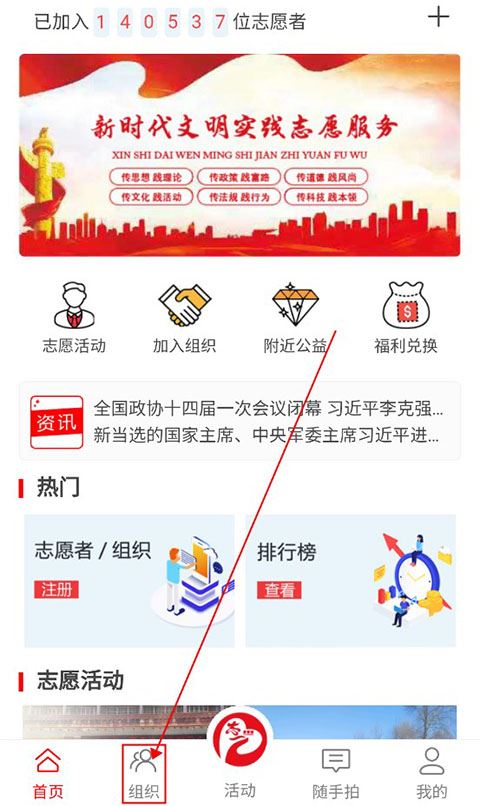This screenshot has width=480, height=806.
Task: Open the 志愿者 / 组织 注册 card
Action: click(x=130, y=581)
